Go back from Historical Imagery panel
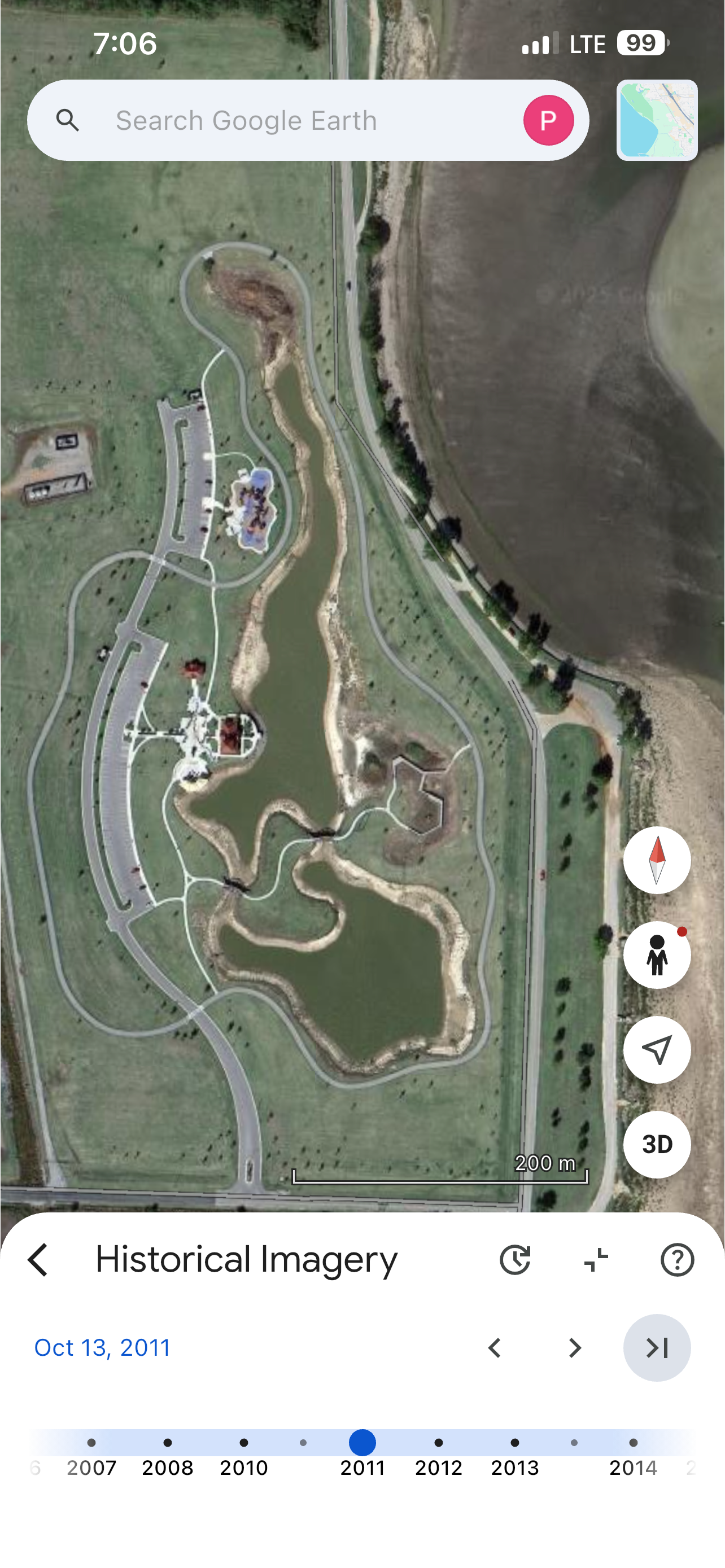725x1568 pixels. coord(38,1260)
